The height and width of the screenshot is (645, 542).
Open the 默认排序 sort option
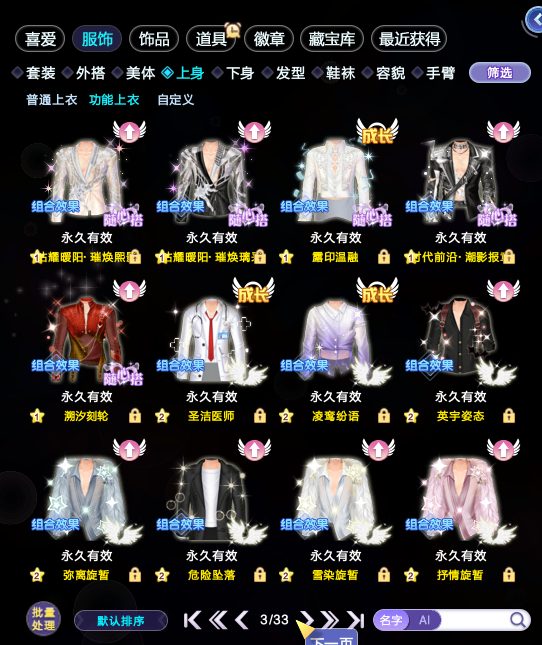point(121,620)
